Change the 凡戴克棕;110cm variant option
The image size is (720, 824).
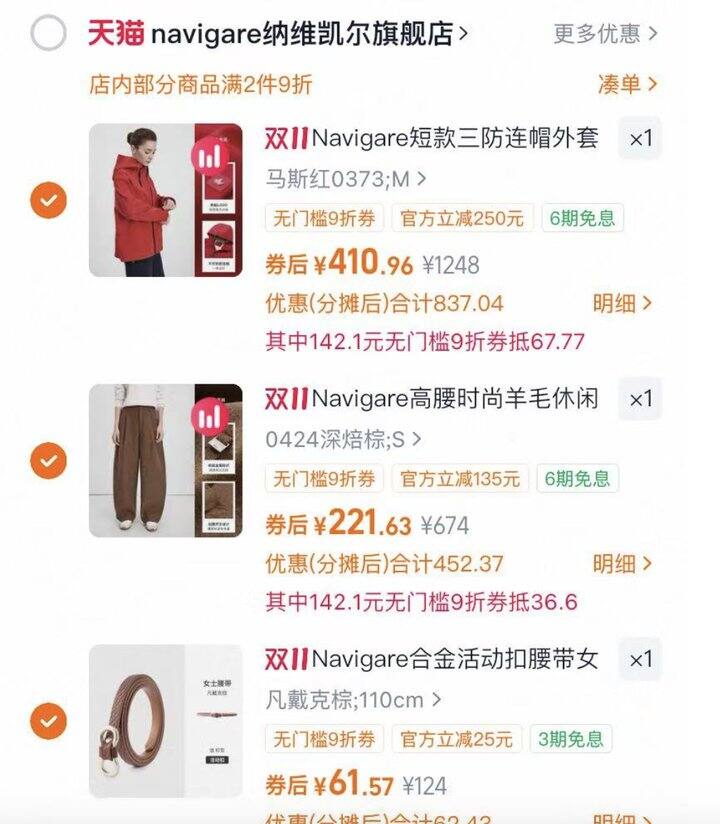pyautogui.click(x=353, y=699)
